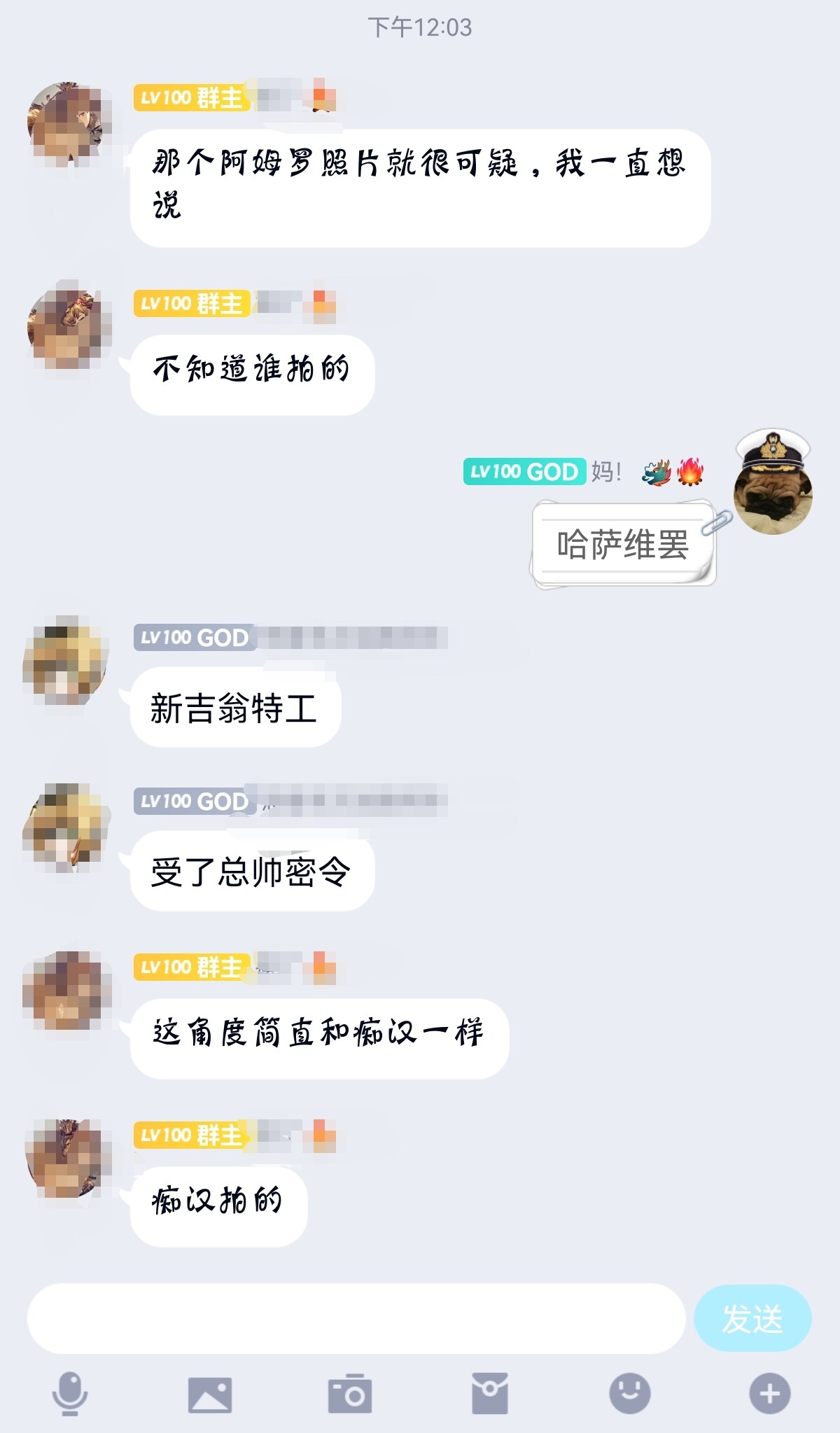Viewport: 840px width, 1433px height.
Task: Tap avatar beside 痴汉拍的 message
Action: tap(67, 1159)
